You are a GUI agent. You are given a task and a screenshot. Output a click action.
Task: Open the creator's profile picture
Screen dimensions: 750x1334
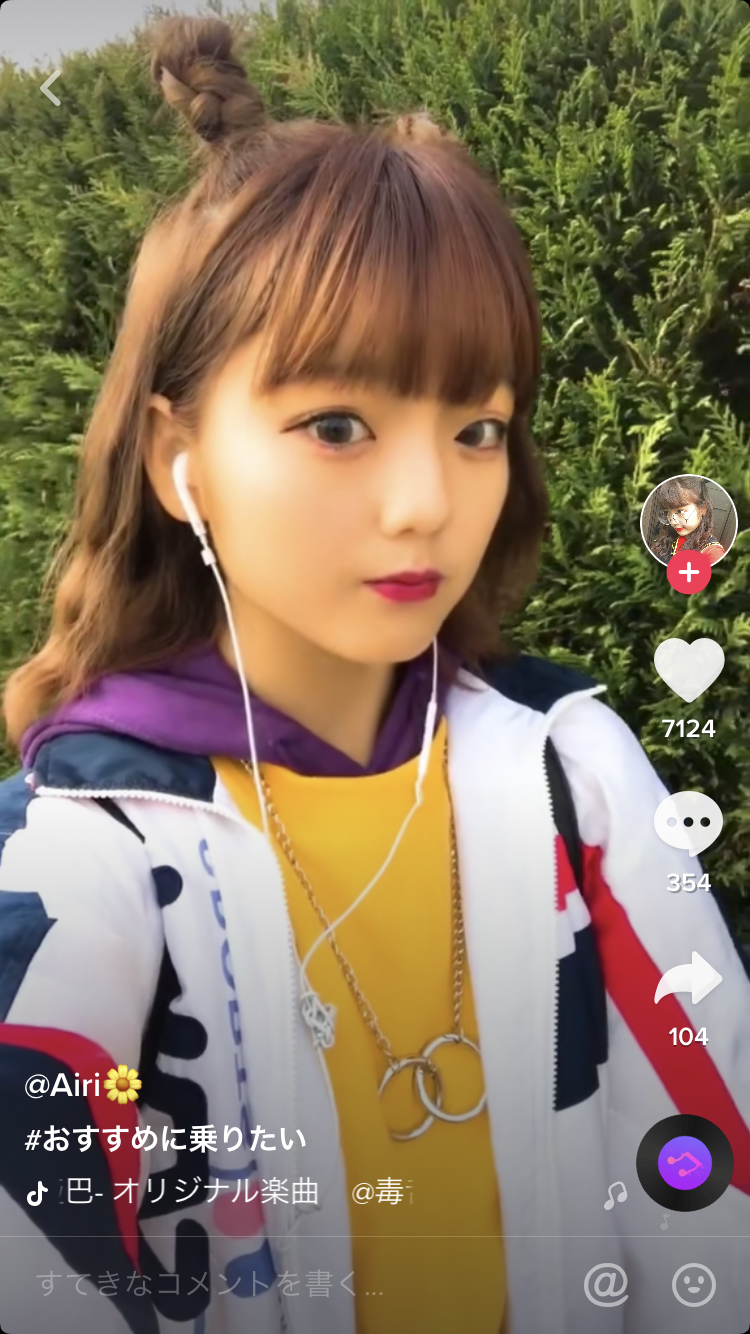(x=688, y=521)
